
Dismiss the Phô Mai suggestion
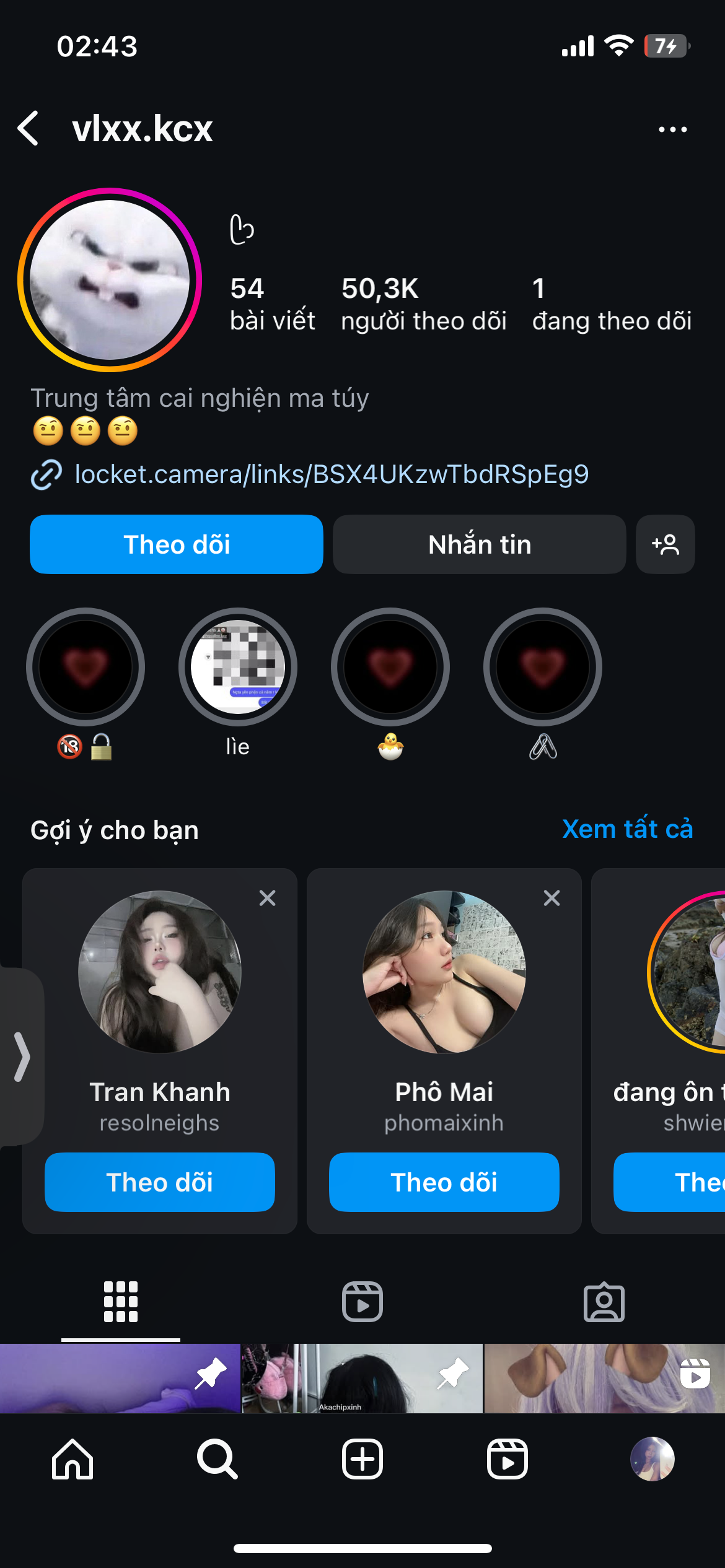(x=551, y=898)
